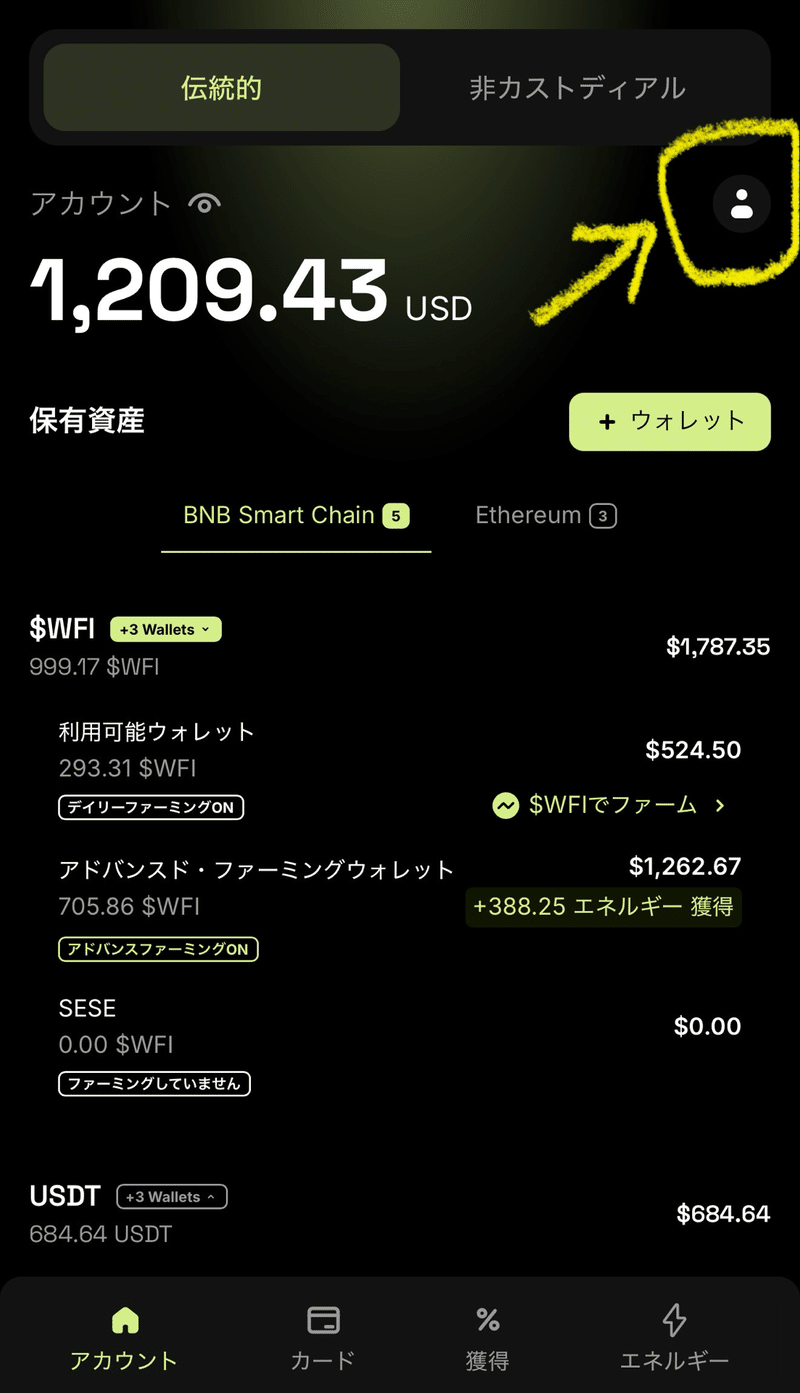Open アドバンスド・ファーミングウォレット
The width and height of the screenshot is (800, 1393).
click(x=256, y=870)
